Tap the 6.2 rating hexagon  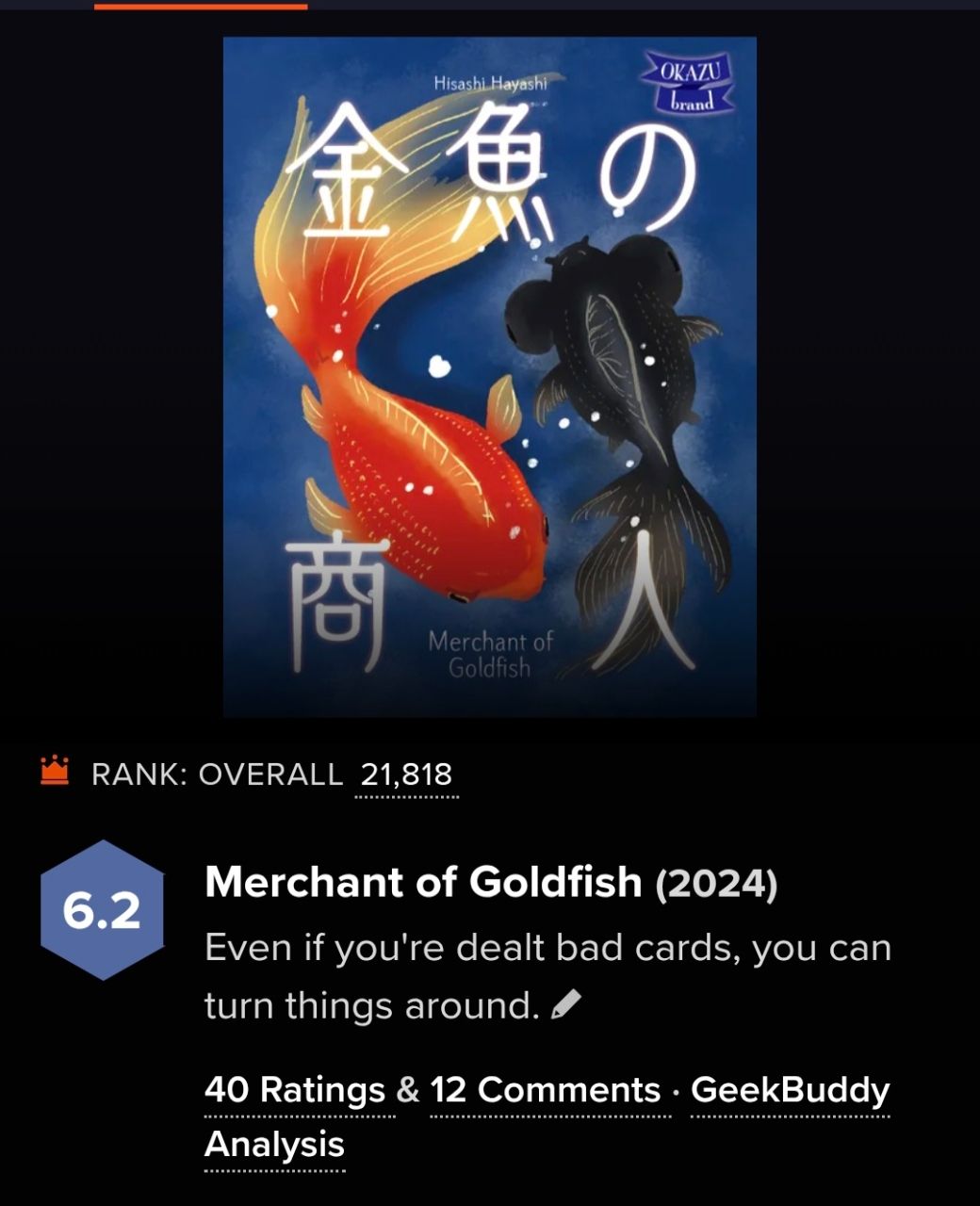click(x=102, y=910)
